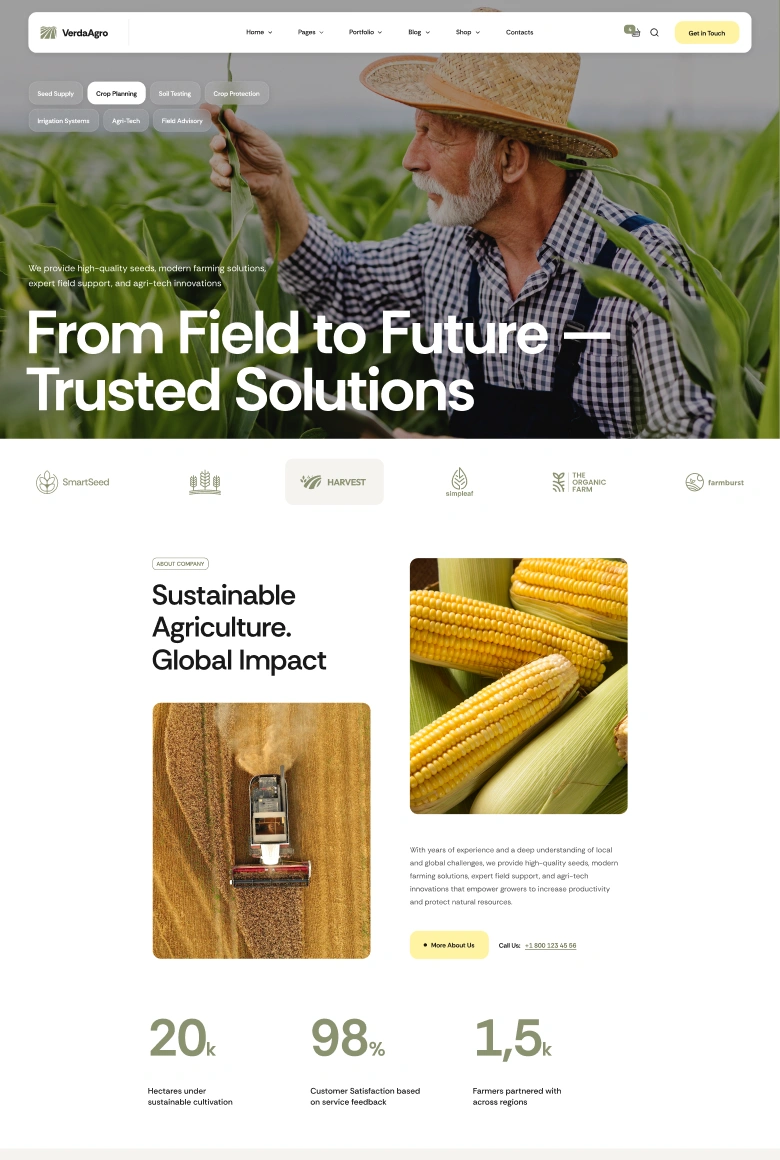Tap the Get in Touch button
Image resolution: width=780 pixels, height=1160 pixels.
point(706,33)
